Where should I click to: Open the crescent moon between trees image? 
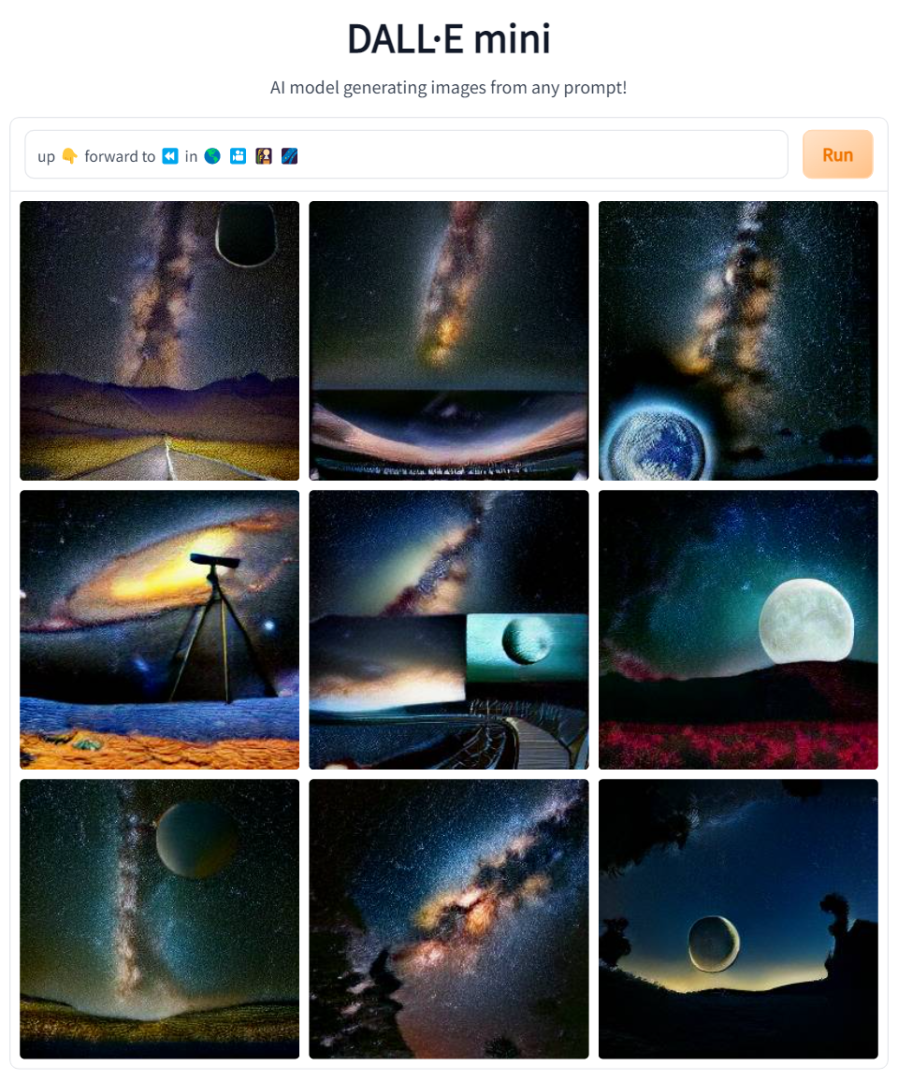[738, 918]
